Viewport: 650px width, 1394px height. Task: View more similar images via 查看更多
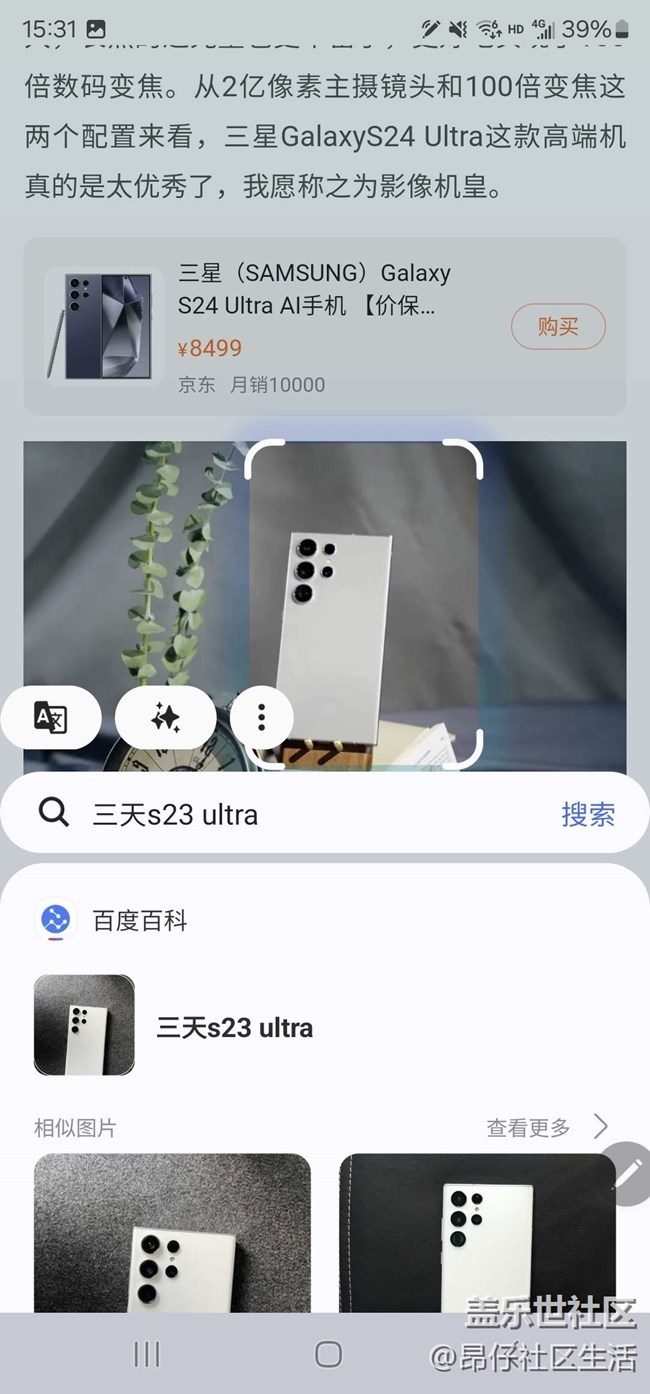click(x=546, y=1128)
